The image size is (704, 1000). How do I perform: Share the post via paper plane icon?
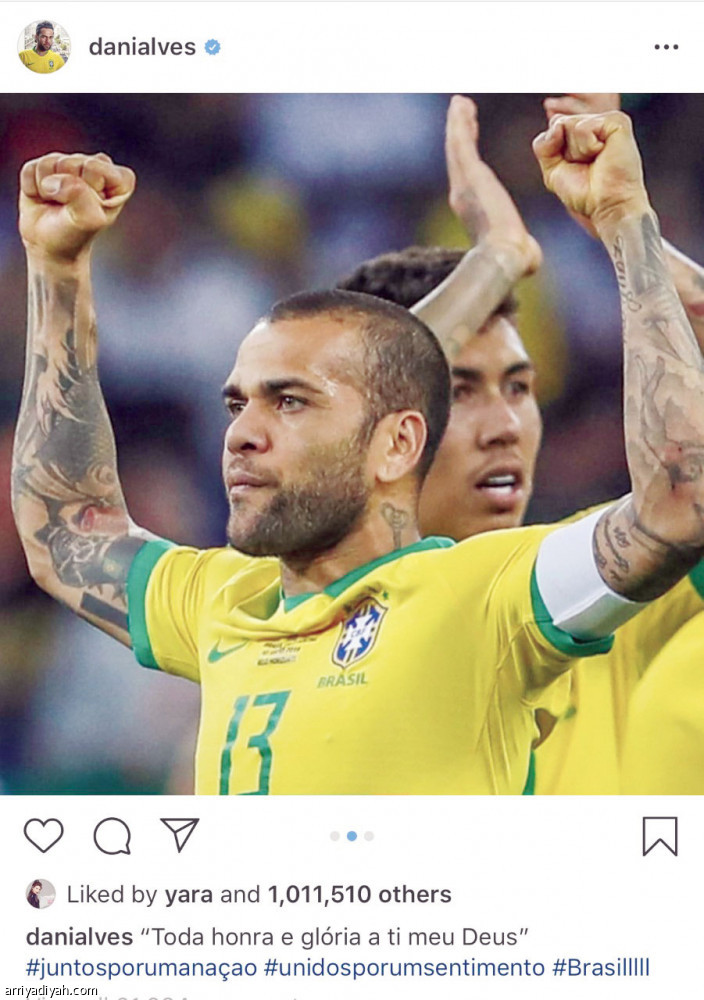(180, 834)
